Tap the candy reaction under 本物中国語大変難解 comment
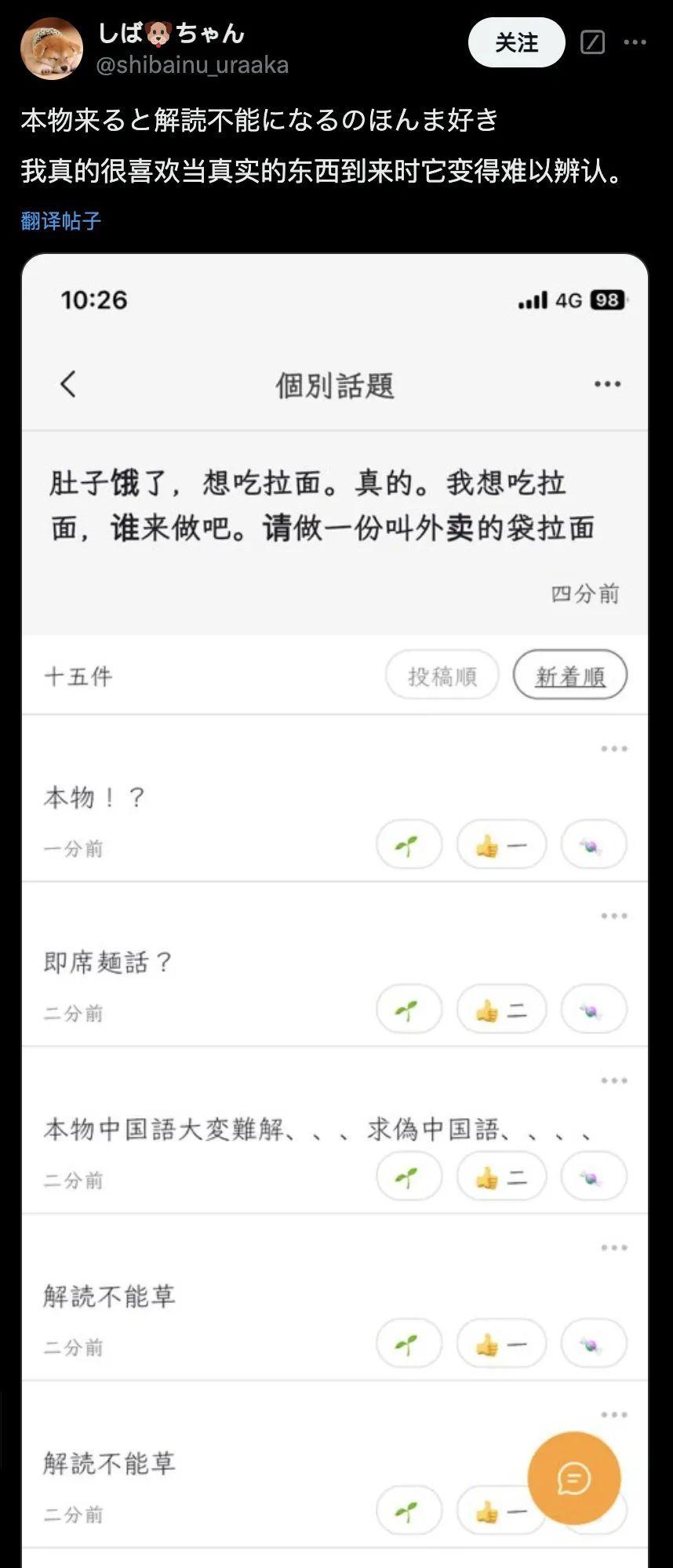The width and height of the screenshot is (673, 1568). 594,1176
